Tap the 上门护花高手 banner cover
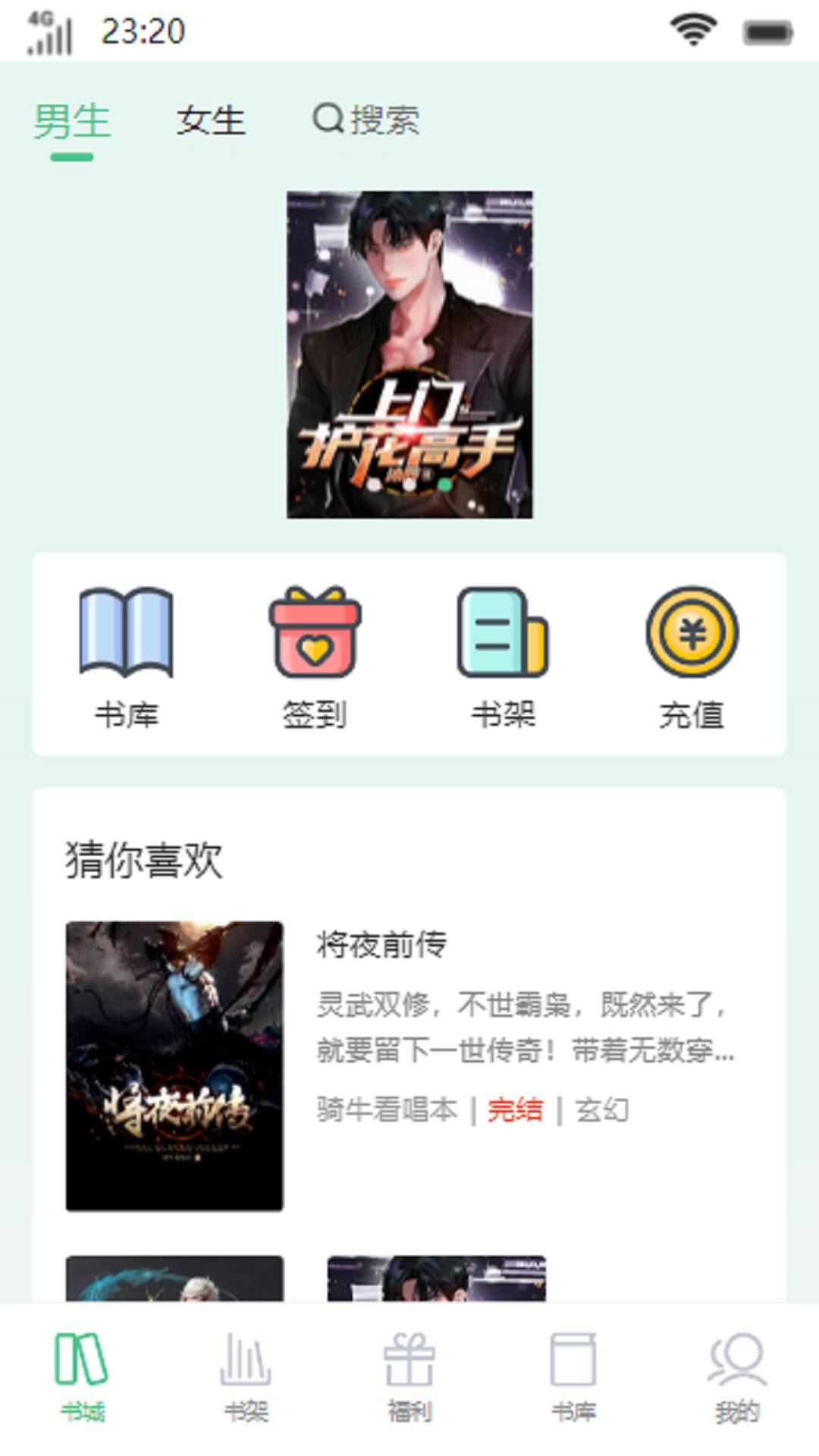 click(409, 353)
